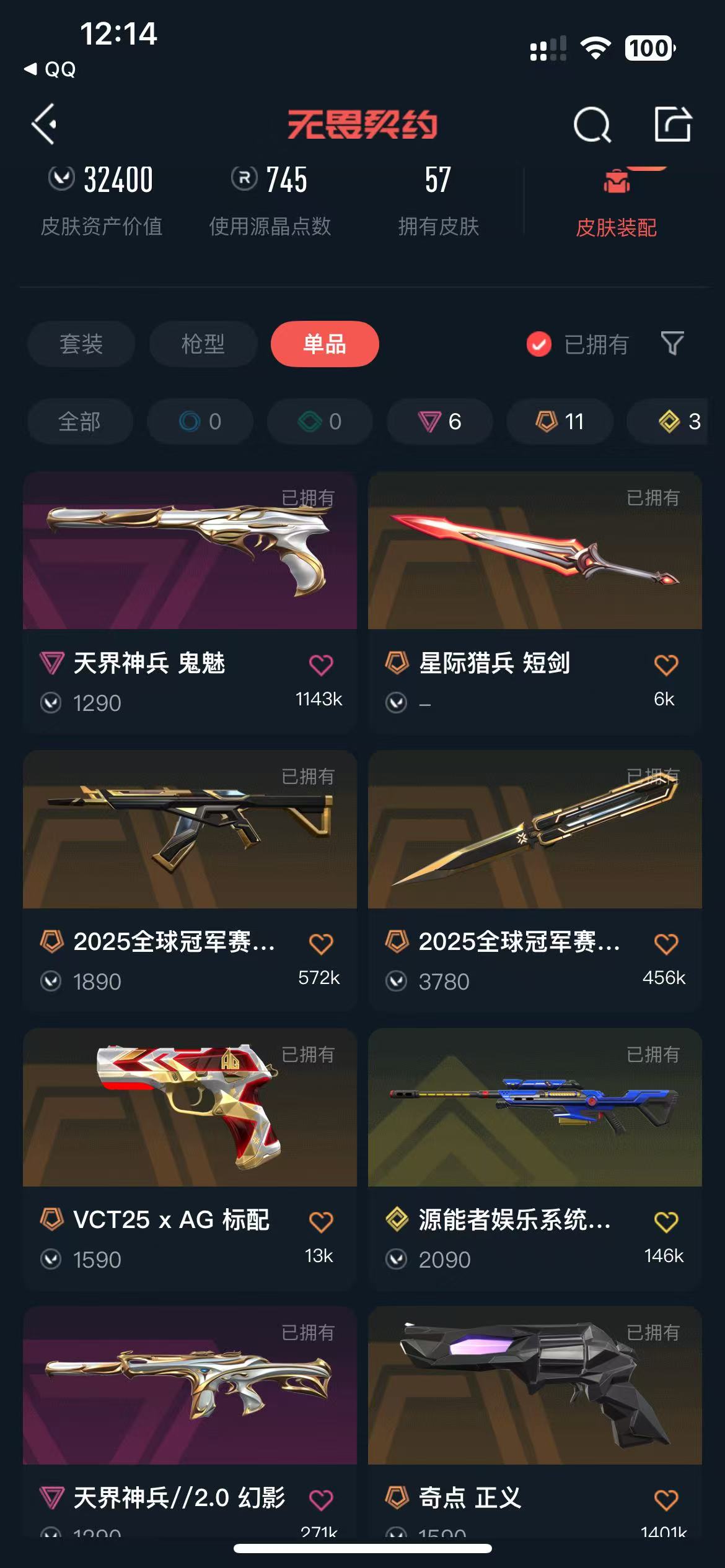Image resolution: width=725 pixels, height=1568 pixels.
Task: Tap the share icon in header
Action: [x=673, y=124]
